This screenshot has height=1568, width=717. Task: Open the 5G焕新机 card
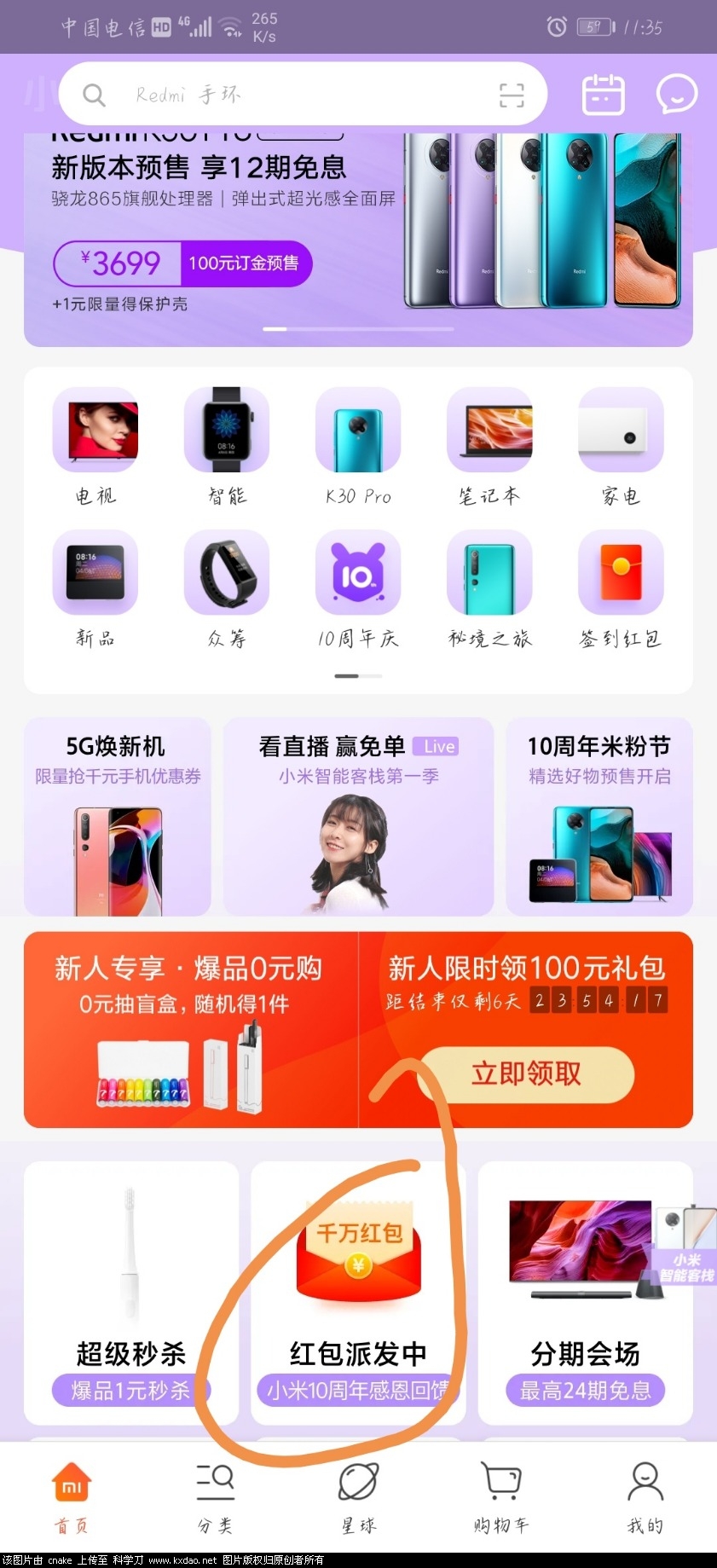click(x=117, y=817)
